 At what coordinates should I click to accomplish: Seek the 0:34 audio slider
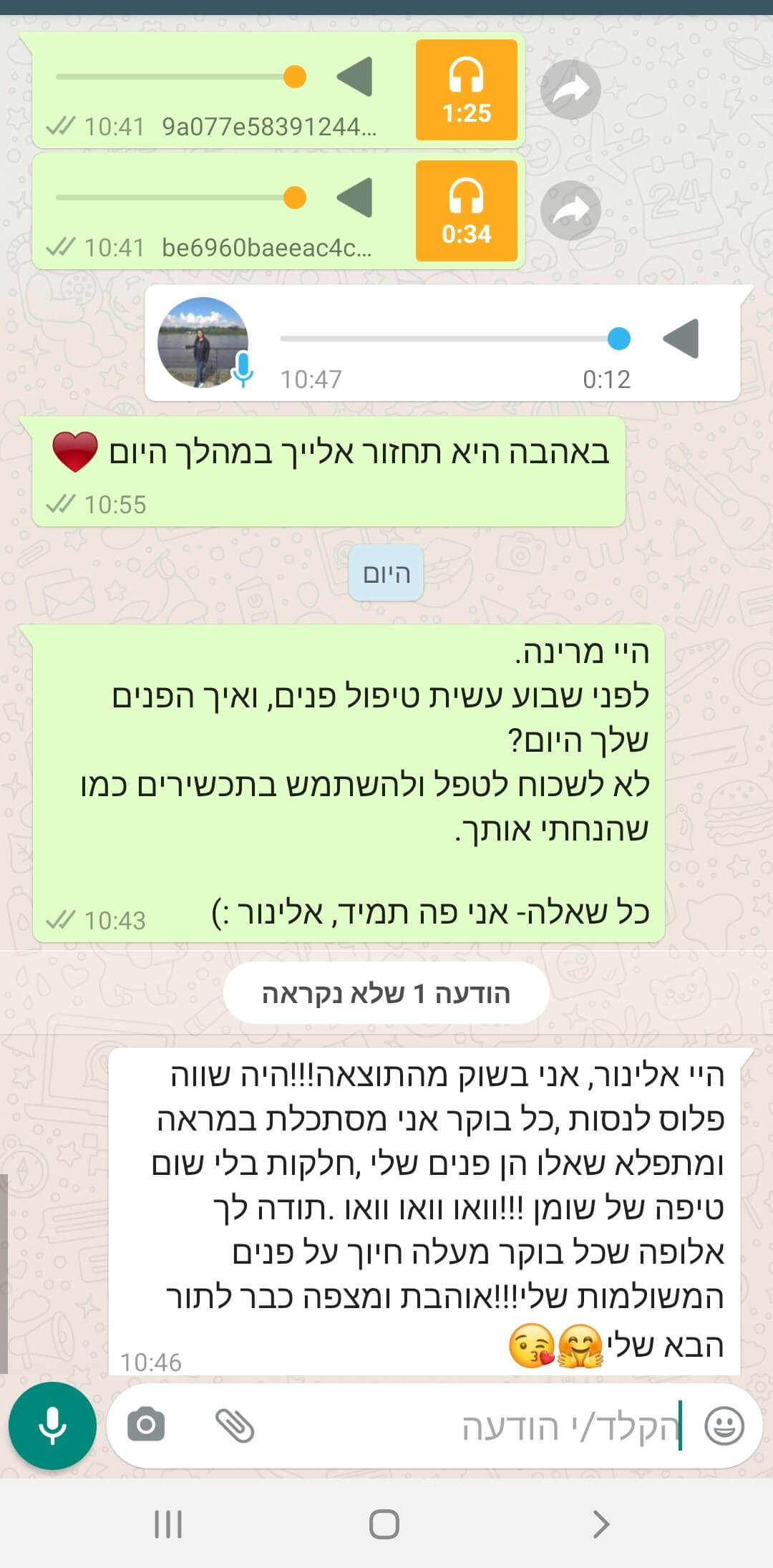point(181,197)
